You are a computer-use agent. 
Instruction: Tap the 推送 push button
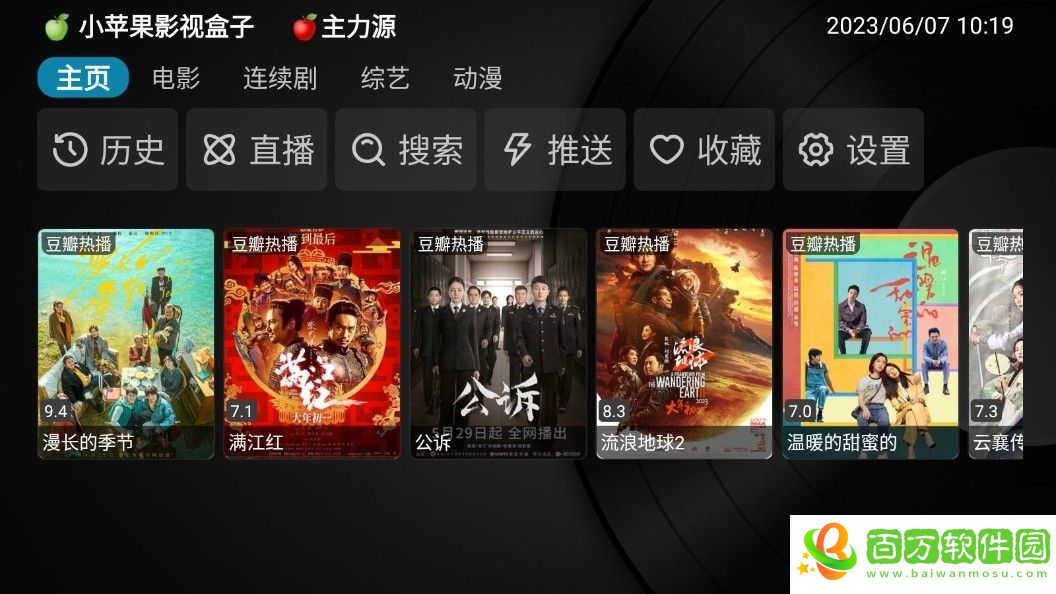555,150
